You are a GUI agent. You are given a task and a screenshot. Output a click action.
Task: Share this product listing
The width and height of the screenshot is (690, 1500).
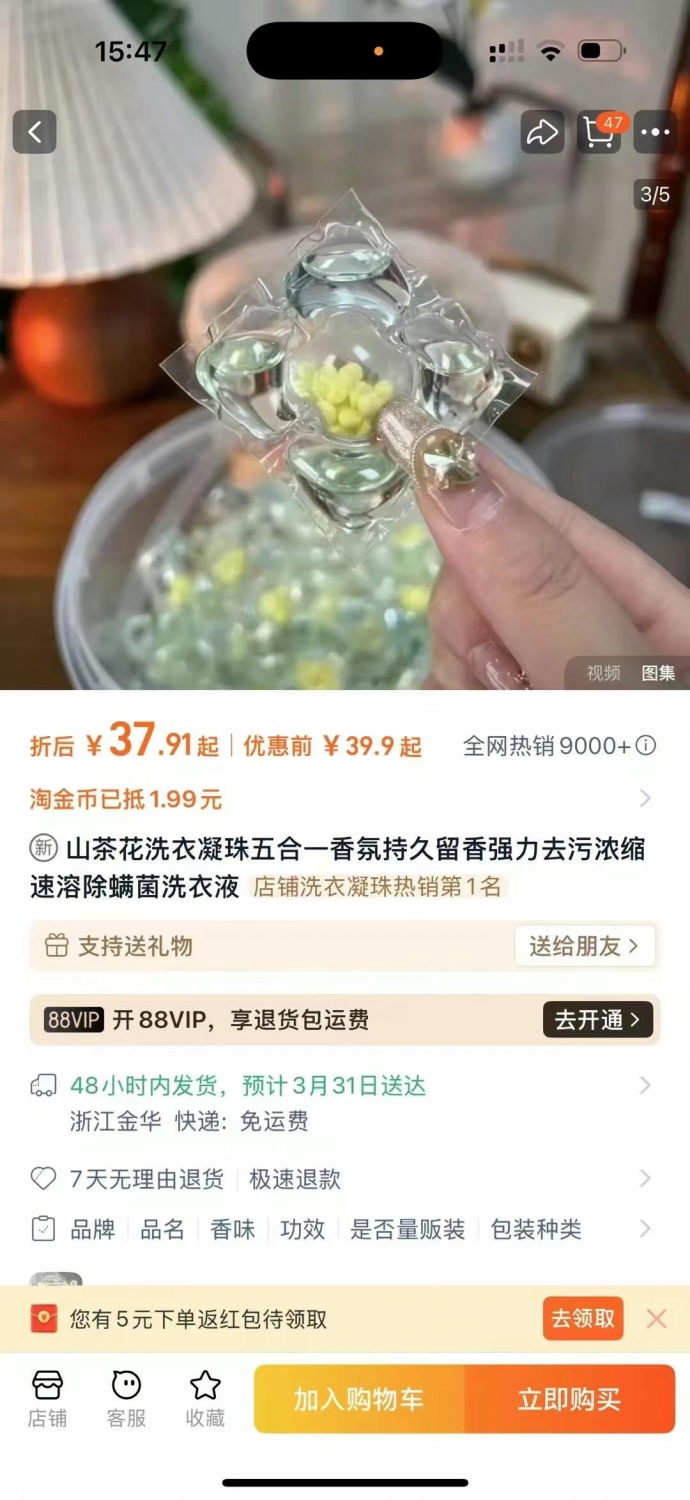542,132
